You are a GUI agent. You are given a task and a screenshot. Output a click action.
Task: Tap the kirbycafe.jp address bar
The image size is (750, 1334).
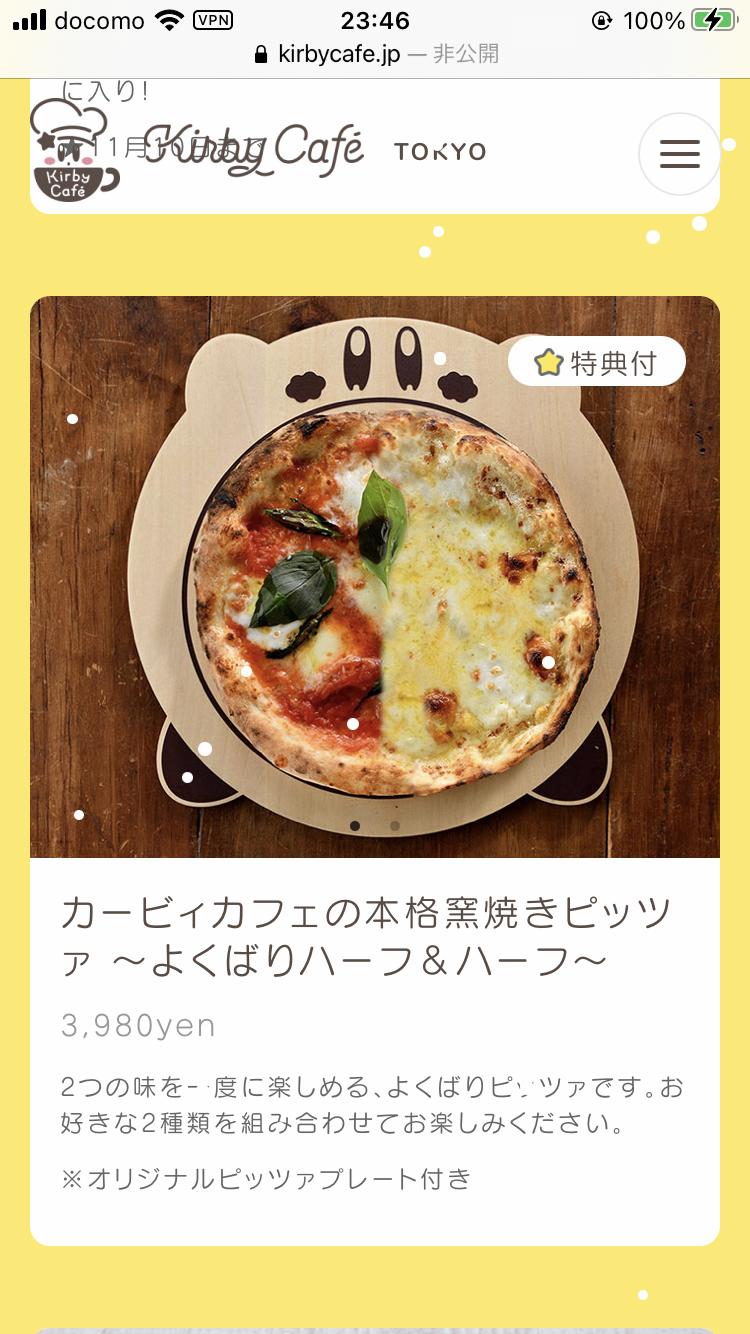click(375, 54)
